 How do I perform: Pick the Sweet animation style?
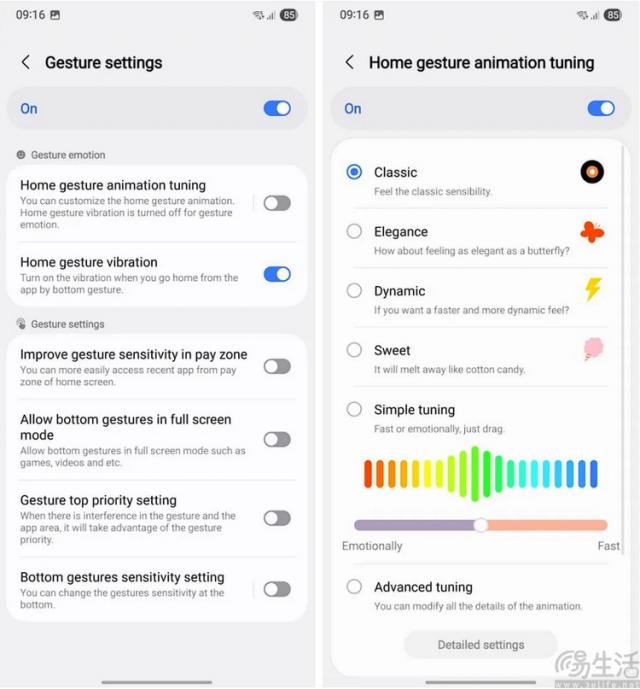pos(354,350)
